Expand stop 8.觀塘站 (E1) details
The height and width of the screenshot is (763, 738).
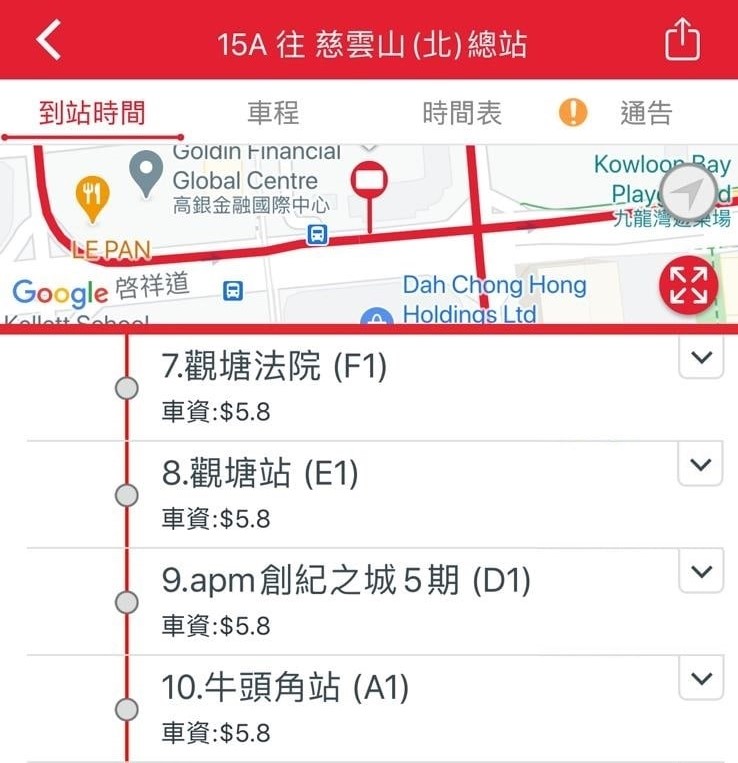[701, 465]
